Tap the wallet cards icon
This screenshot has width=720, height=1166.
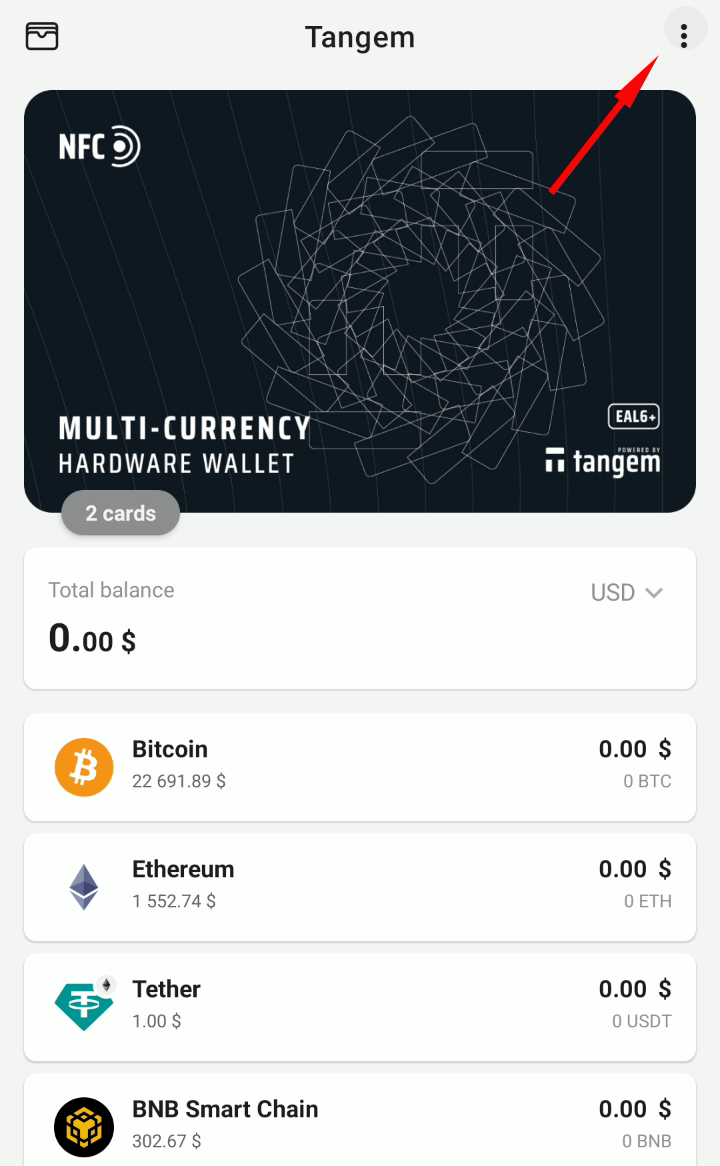click(x=42, y=37)
